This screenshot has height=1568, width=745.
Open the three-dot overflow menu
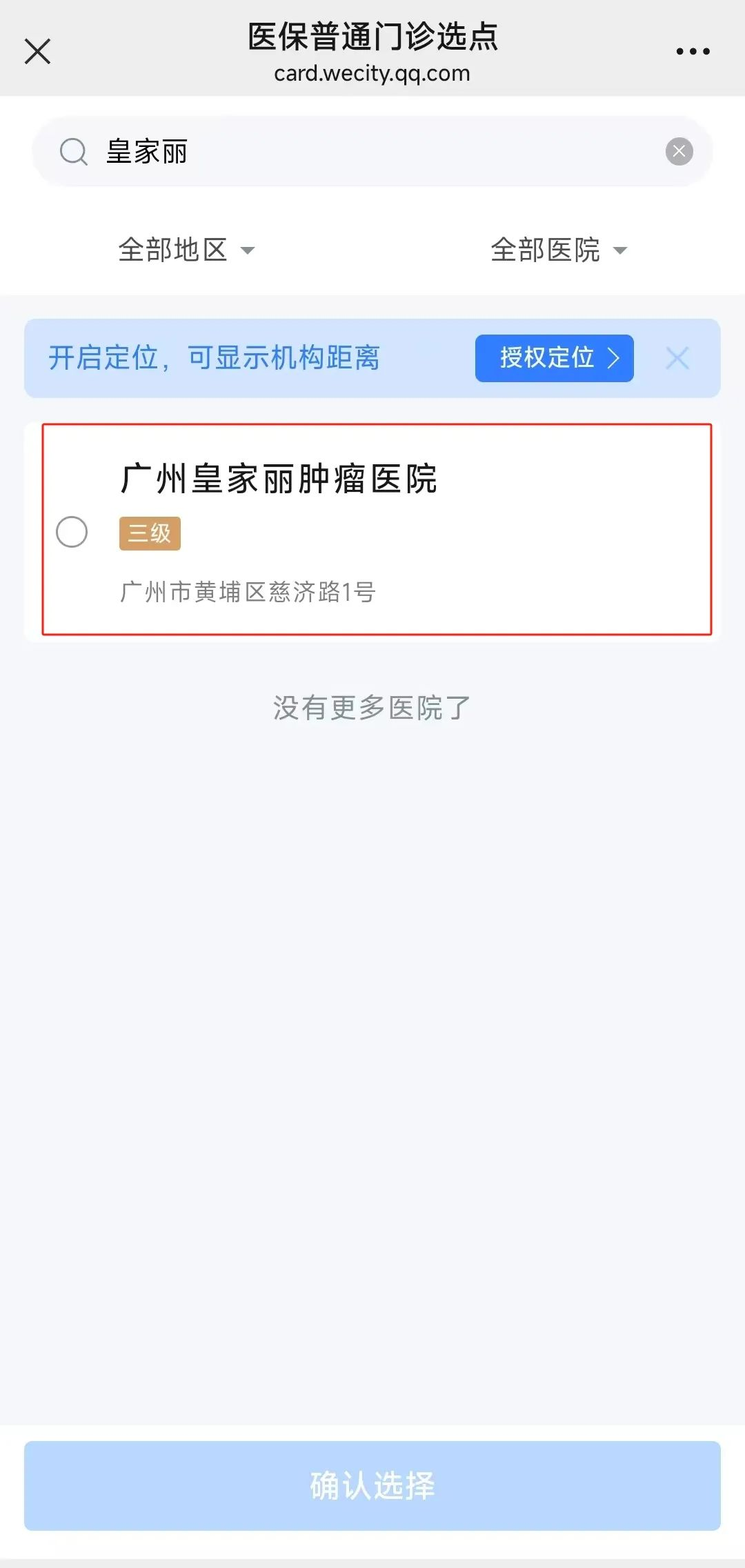[693, 51]
